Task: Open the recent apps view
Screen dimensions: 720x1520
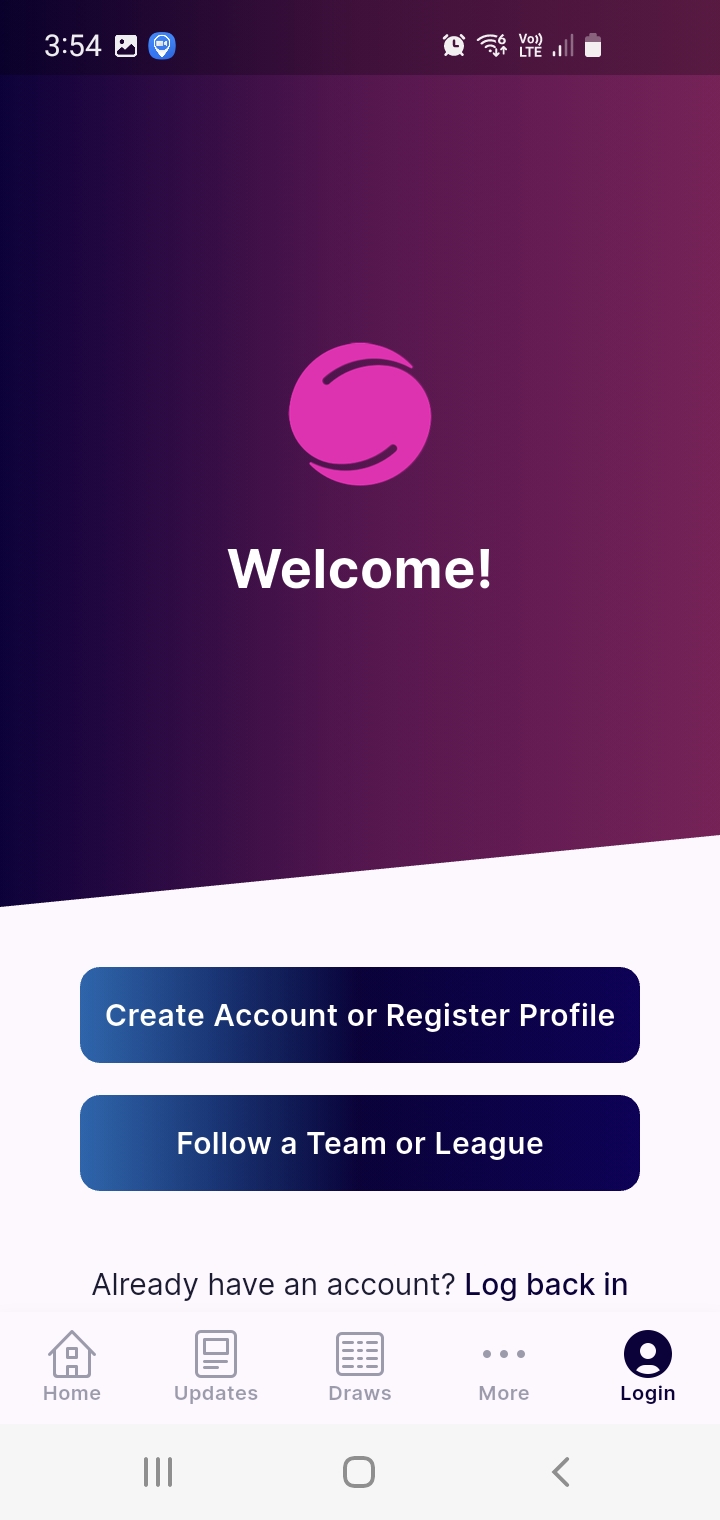Action: [x=158, y=1472]
